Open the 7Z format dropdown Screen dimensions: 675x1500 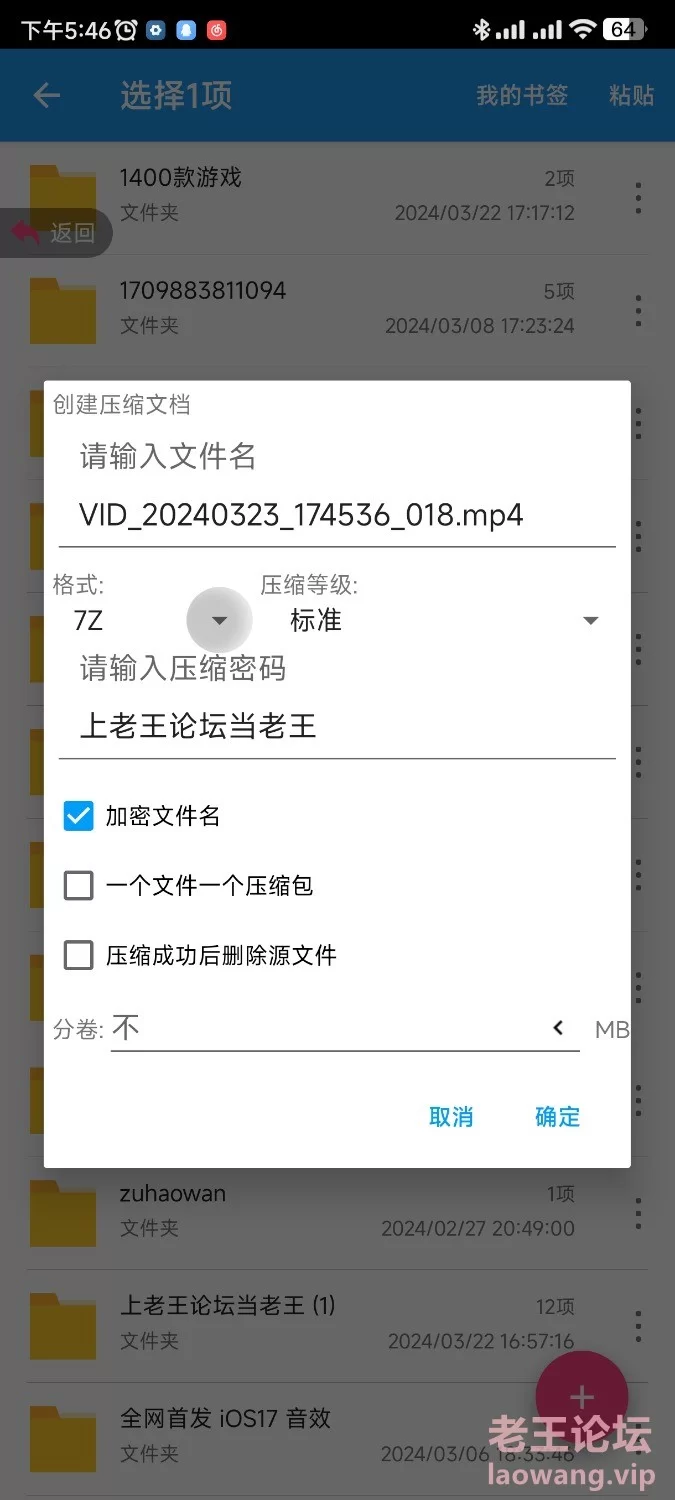pyautogui.click(x=219, y=621)
